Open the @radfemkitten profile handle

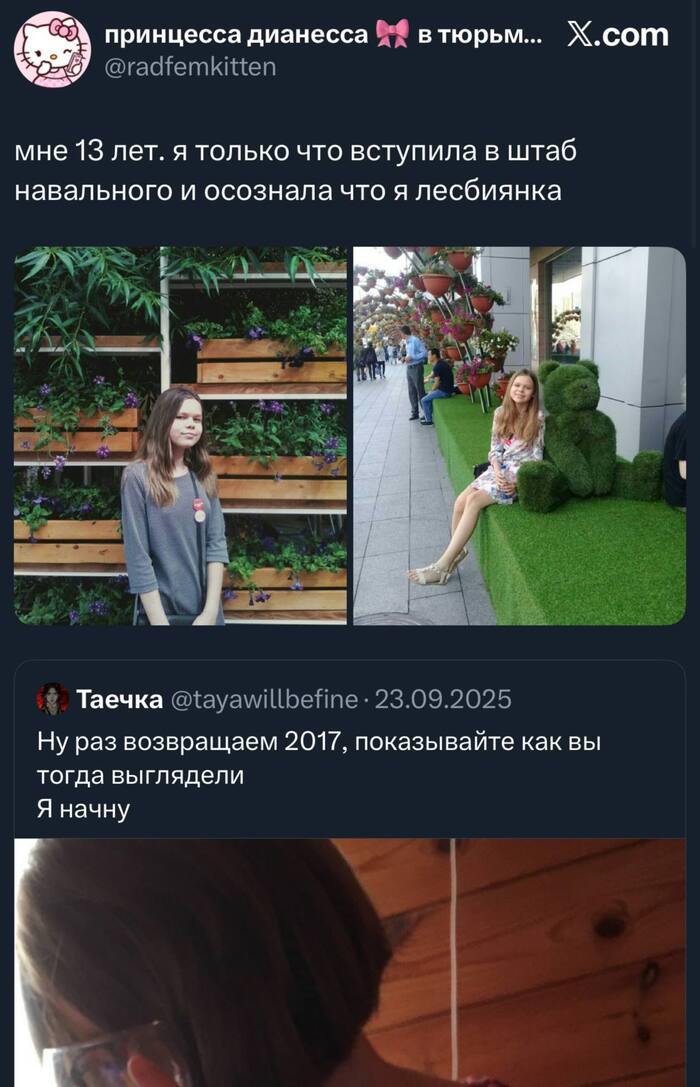190,67
